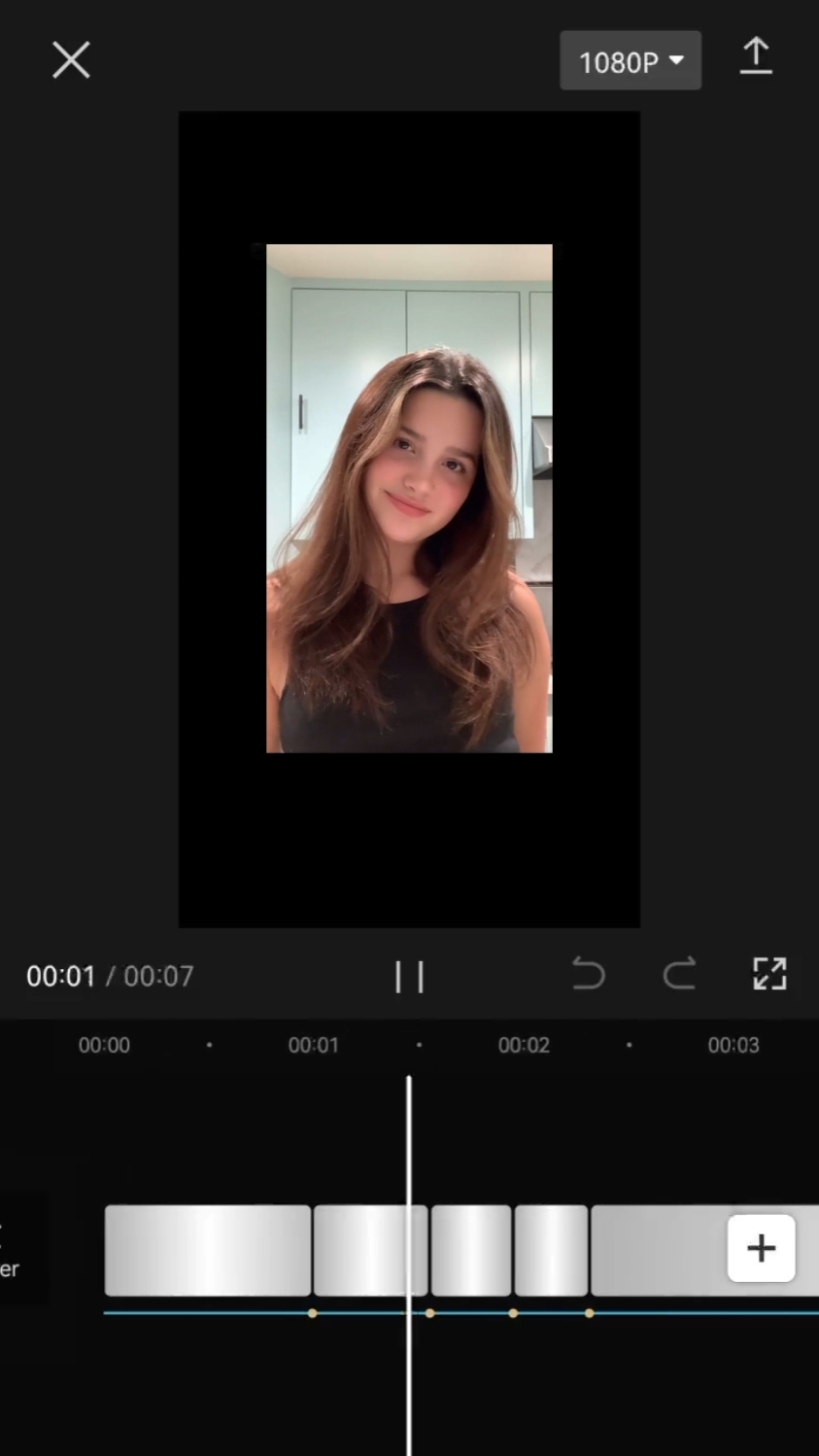The height and width of the screenshot is (1456, 819).
Task: Export the video with the upload icon
Action: (756, 57)
